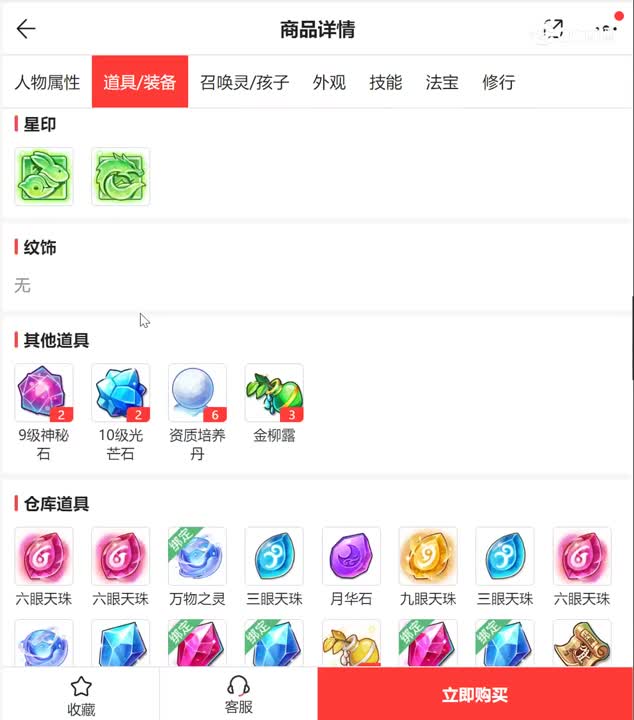Contact 客服 support
The width and height of the screenshot is (634, 720).
point(238,695)
